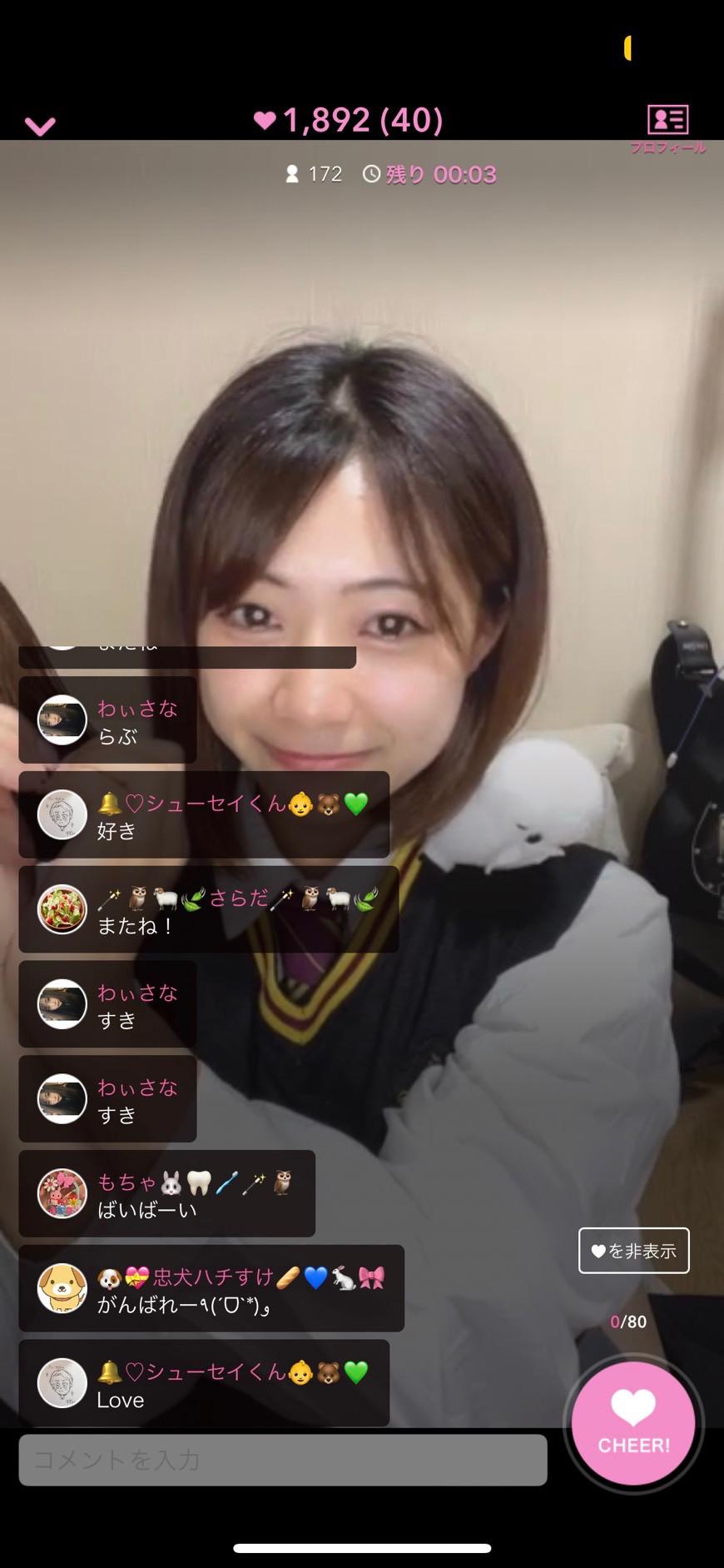Open the streamer's プロフィール

tap(667, 128)
